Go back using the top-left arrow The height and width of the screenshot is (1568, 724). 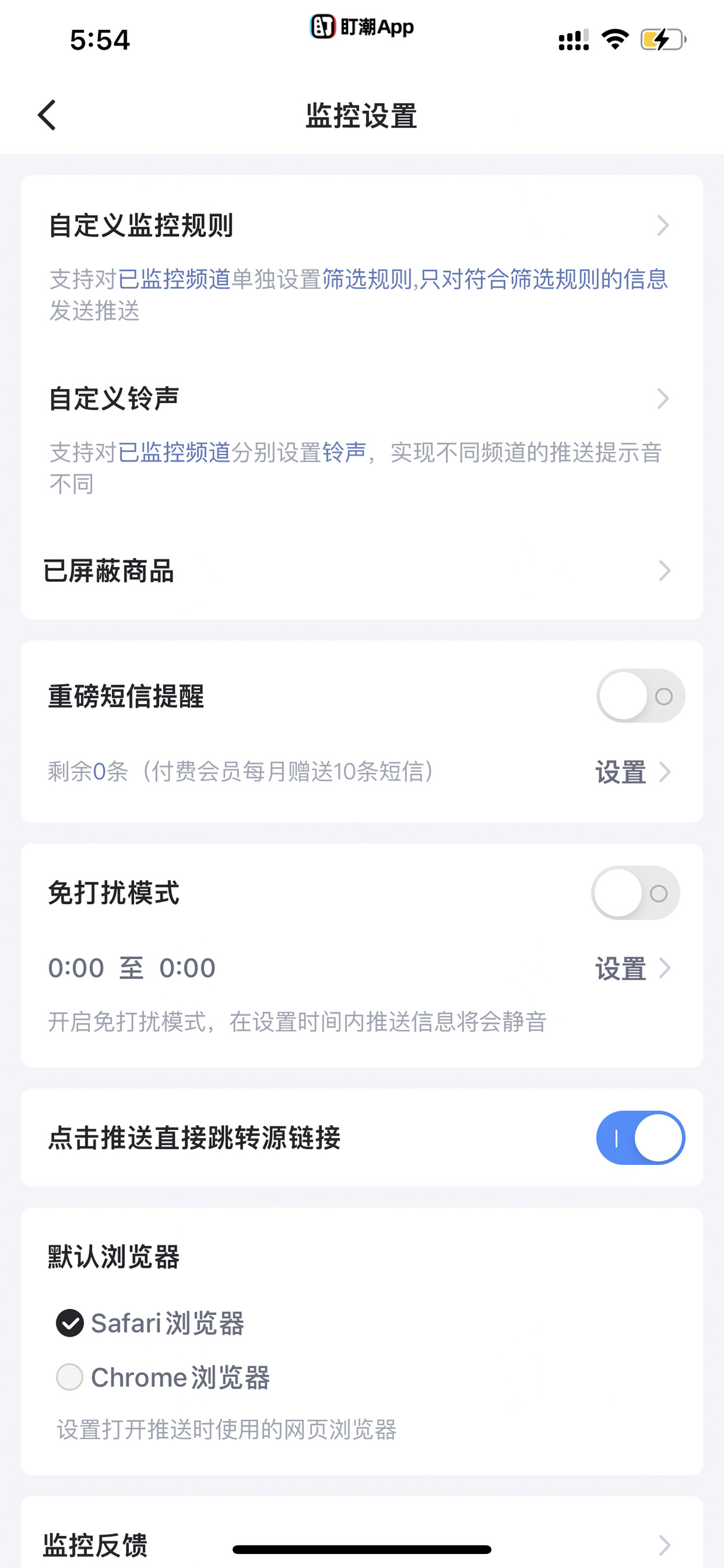[47, 115]
